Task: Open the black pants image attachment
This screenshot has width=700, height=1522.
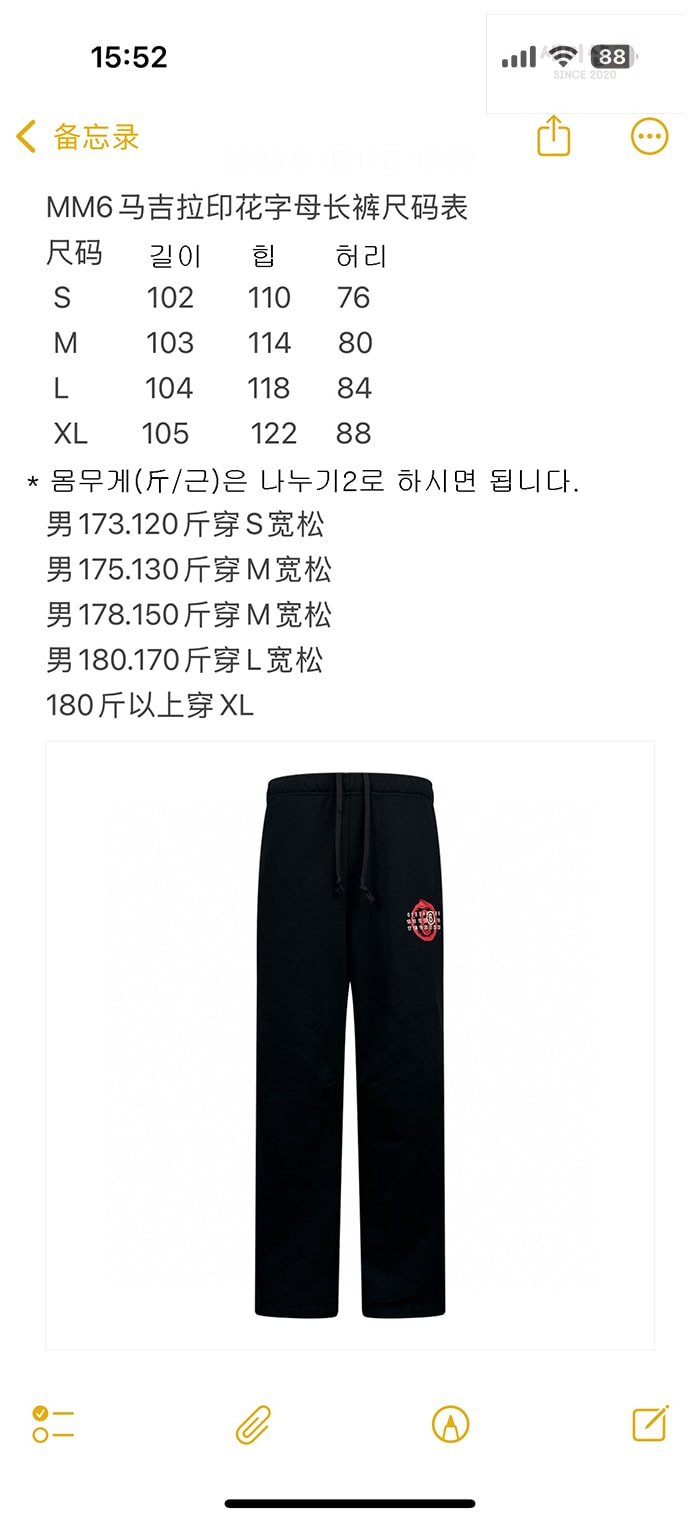Action: [x=350, y=1045]
